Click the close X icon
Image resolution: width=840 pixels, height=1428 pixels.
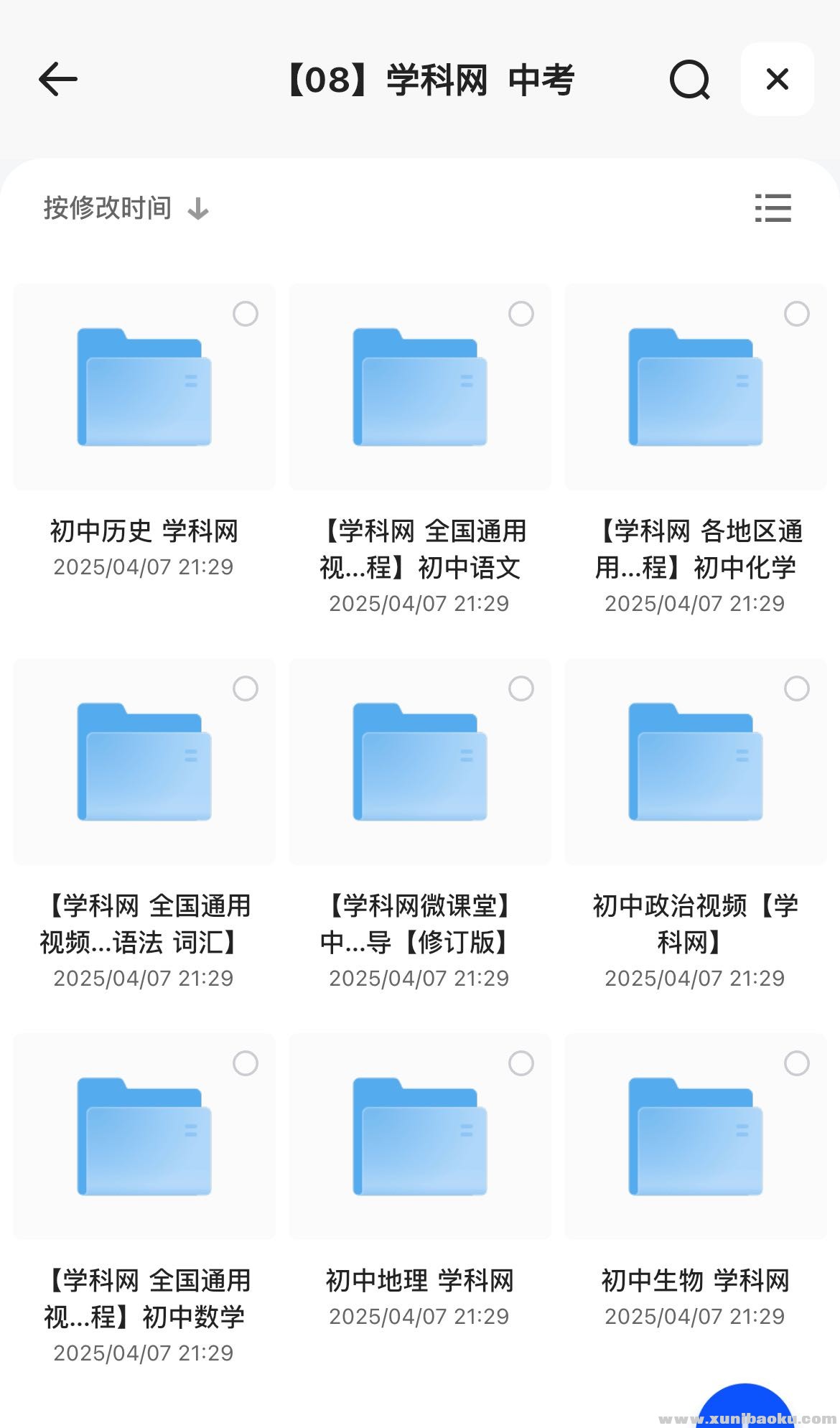[x=778, y=79]
